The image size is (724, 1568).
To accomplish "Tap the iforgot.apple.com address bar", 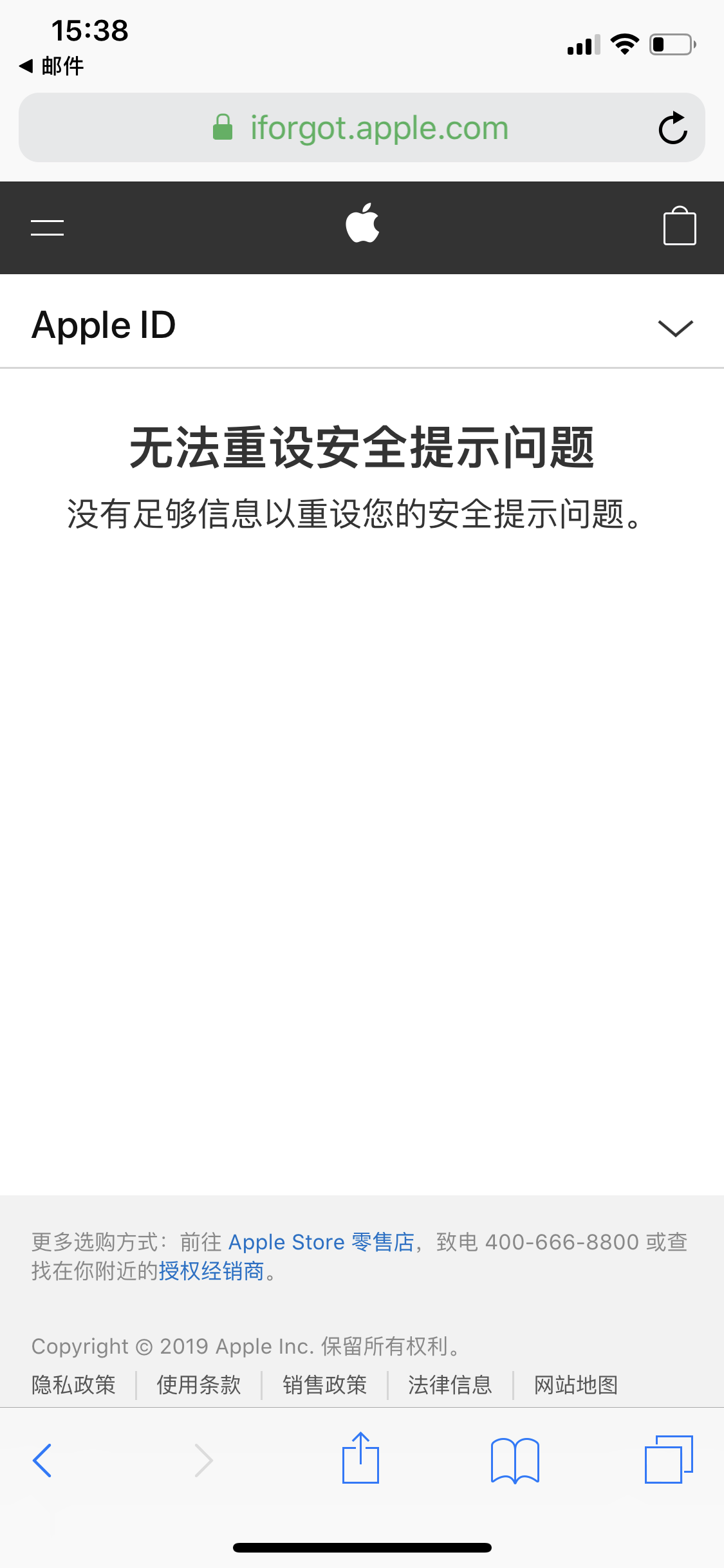I will click(x=360, y=128).
